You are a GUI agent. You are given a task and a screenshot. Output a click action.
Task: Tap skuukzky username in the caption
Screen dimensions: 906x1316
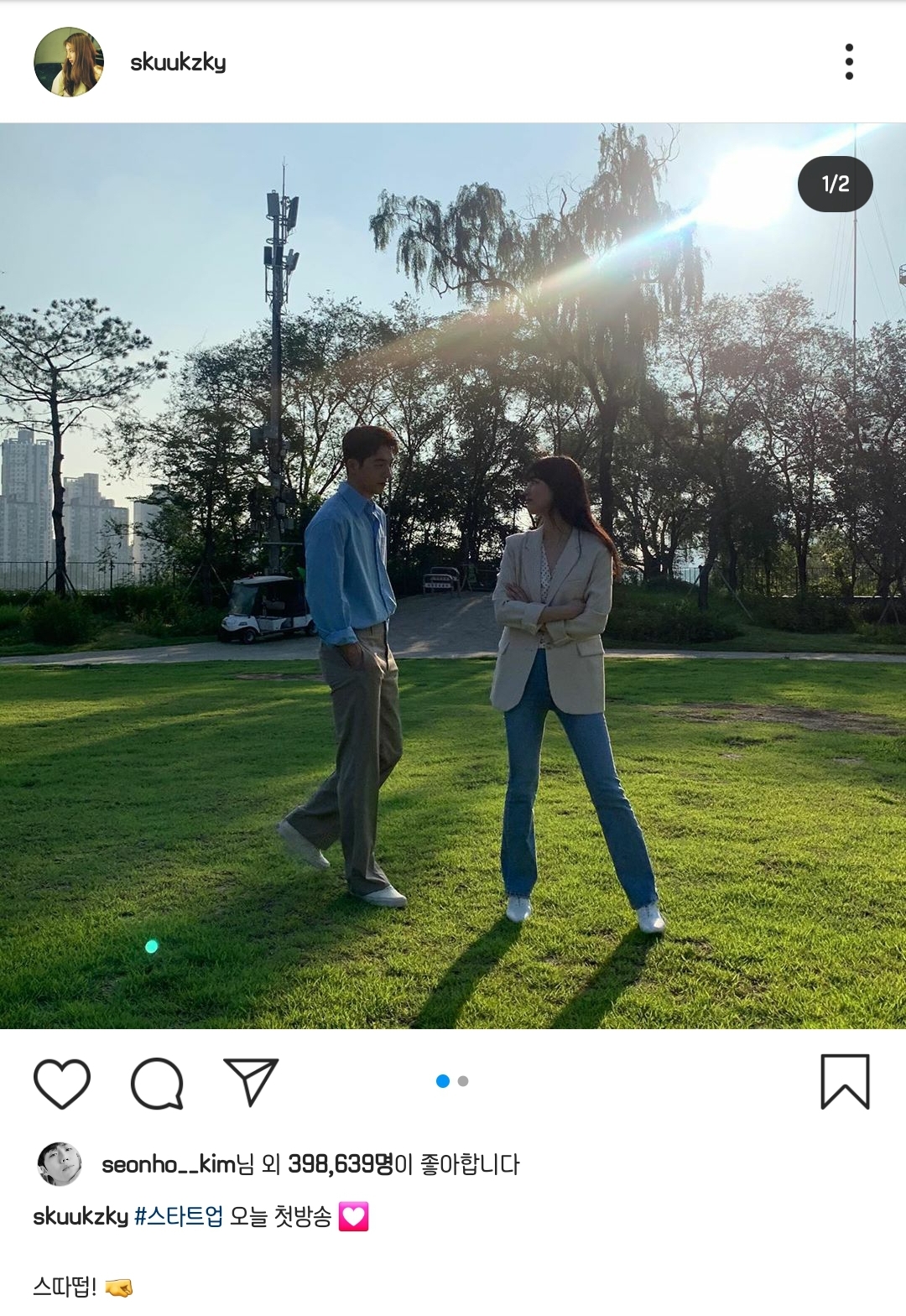coord(81,1216)
